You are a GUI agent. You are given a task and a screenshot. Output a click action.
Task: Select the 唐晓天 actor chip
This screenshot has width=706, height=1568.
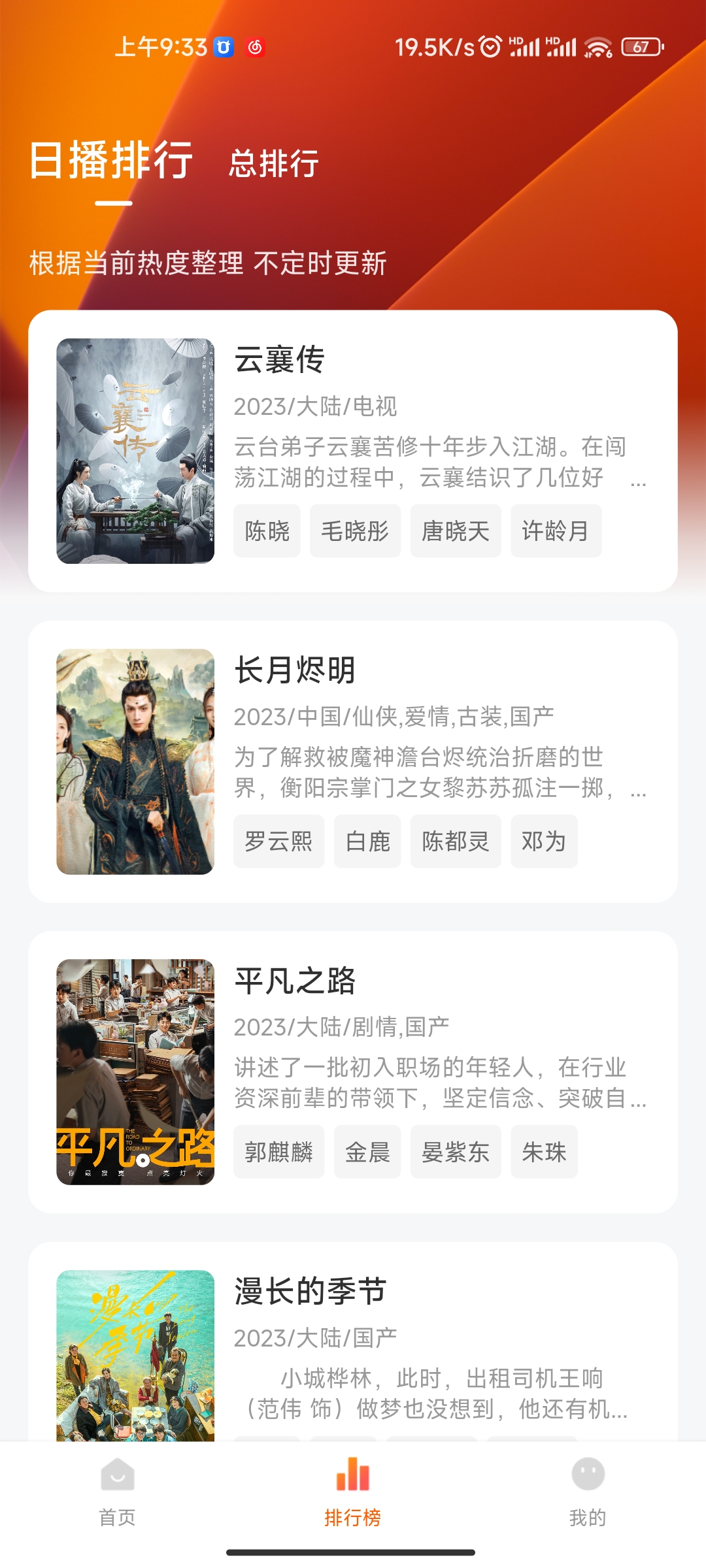click(x=456, y=531)
